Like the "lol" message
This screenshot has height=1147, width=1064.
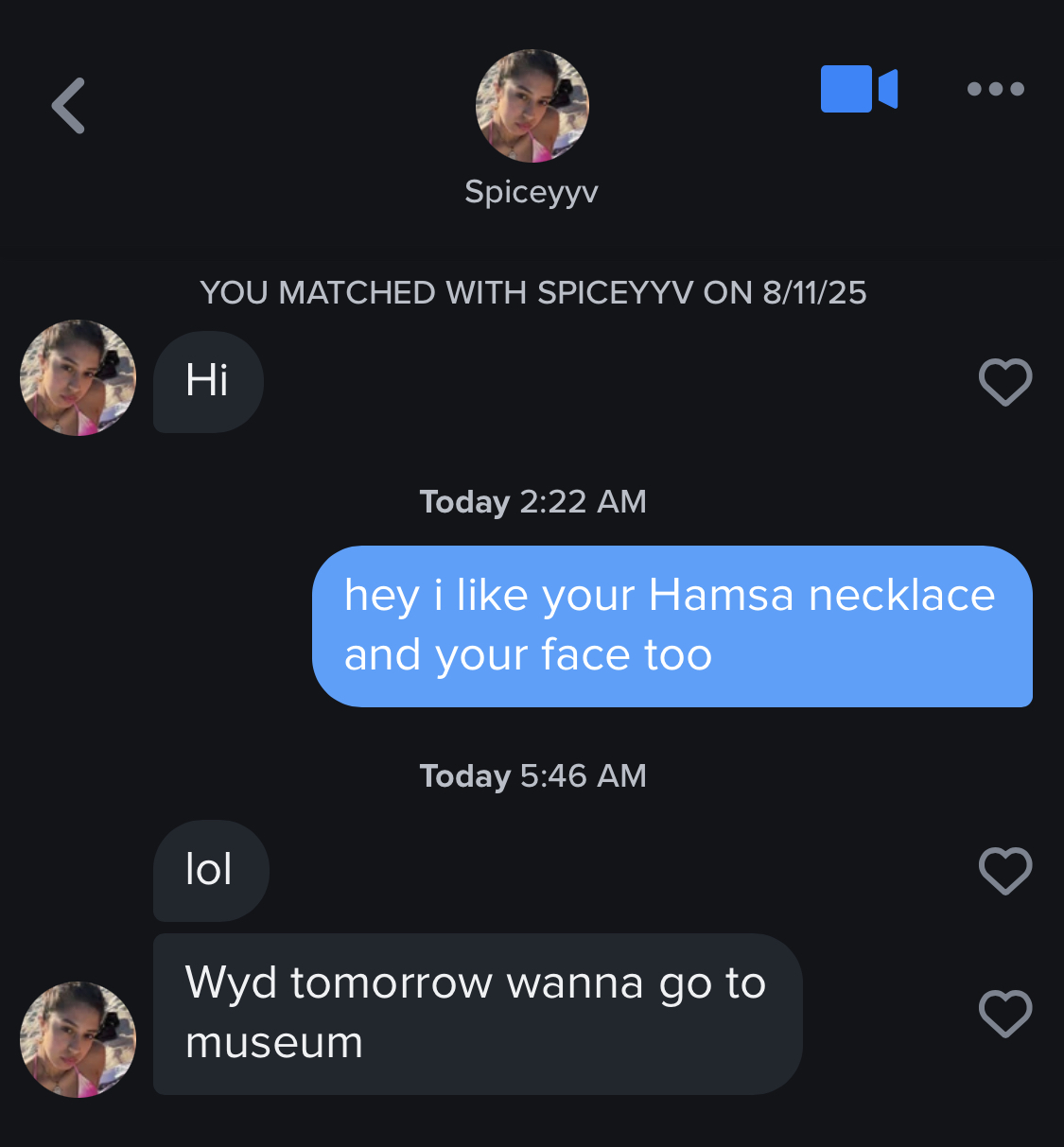pyautogui.click(x=1004, y=870)
